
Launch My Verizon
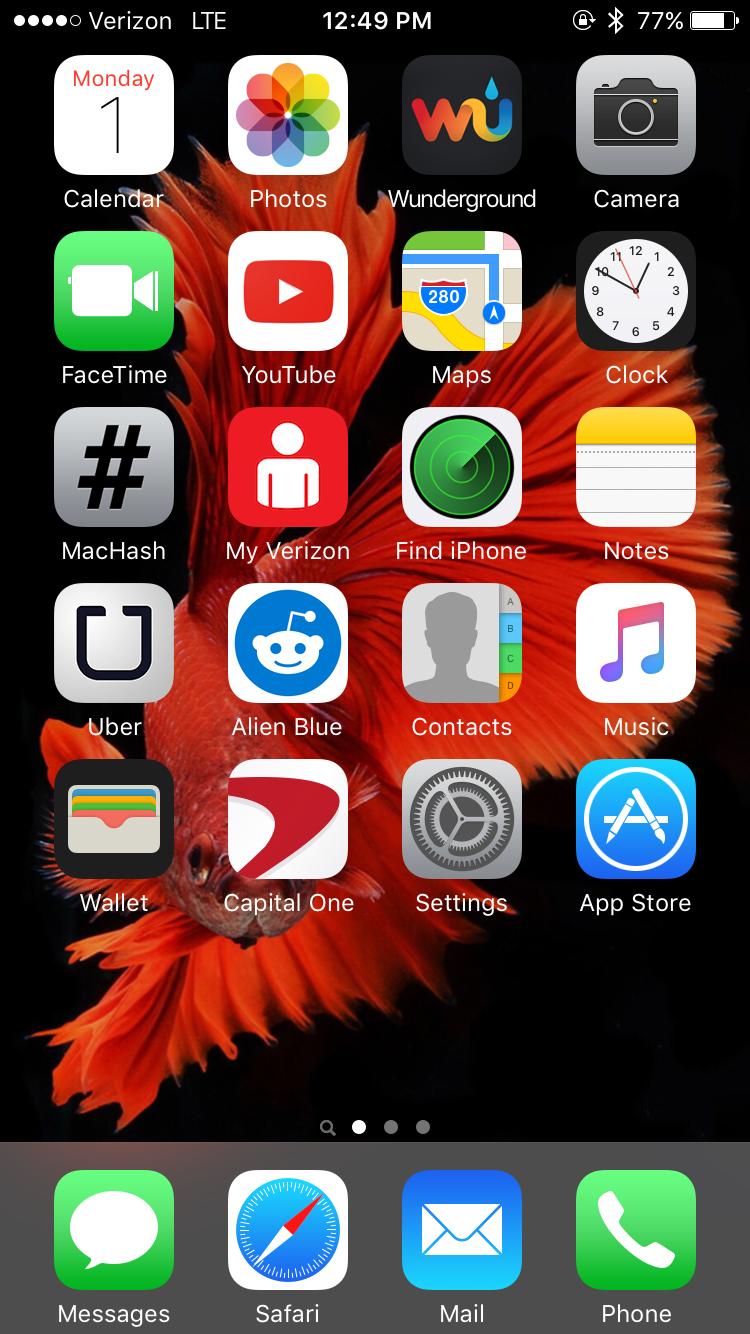tap(288, 468)
